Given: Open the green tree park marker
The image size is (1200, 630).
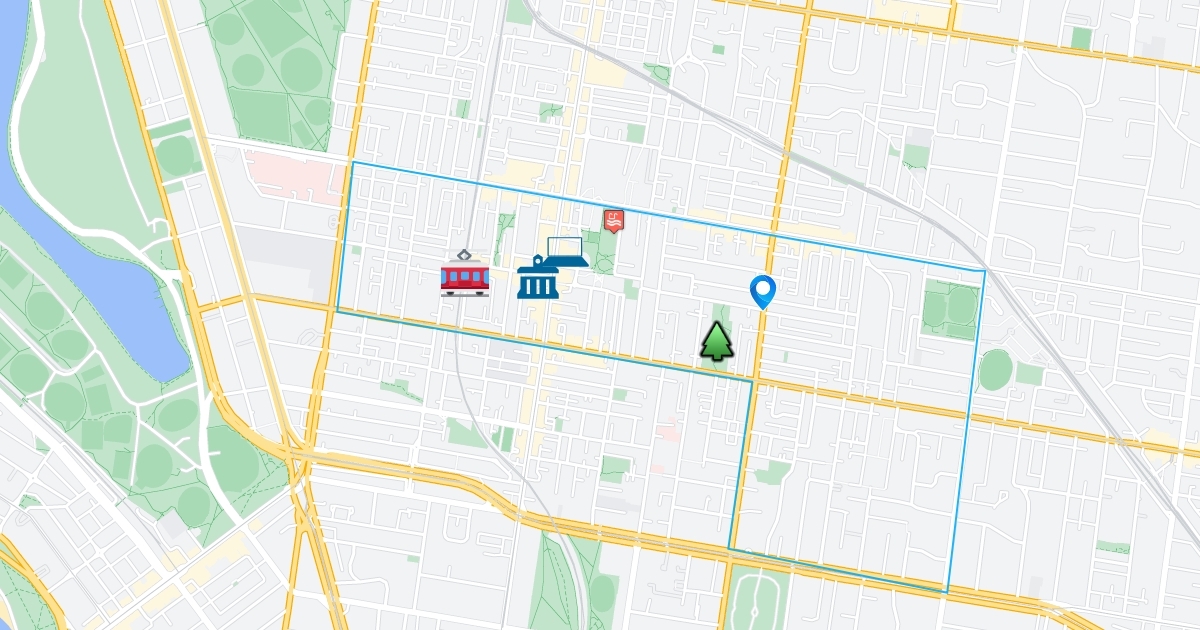Looking at the screenshot, I should coord(716,340).
